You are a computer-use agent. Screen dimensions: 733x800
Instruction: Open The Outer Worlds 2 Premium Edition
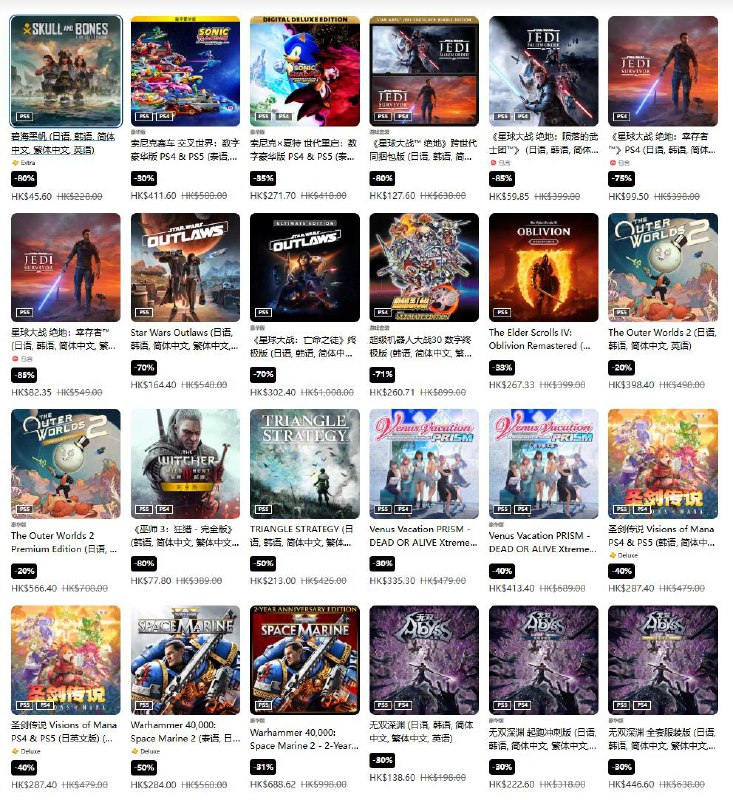tap(66, 463)
